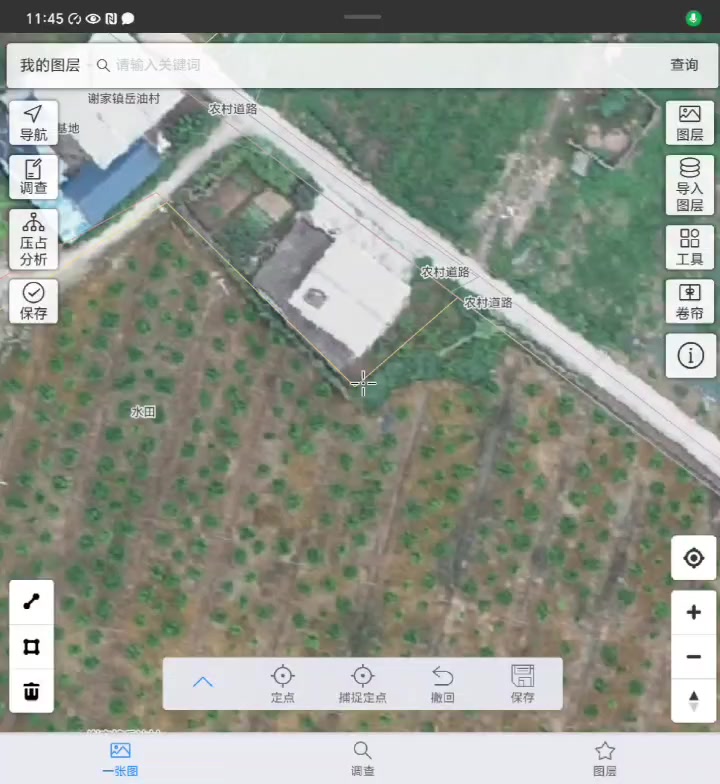Open the 工具 tools menu

pos(690,247)
